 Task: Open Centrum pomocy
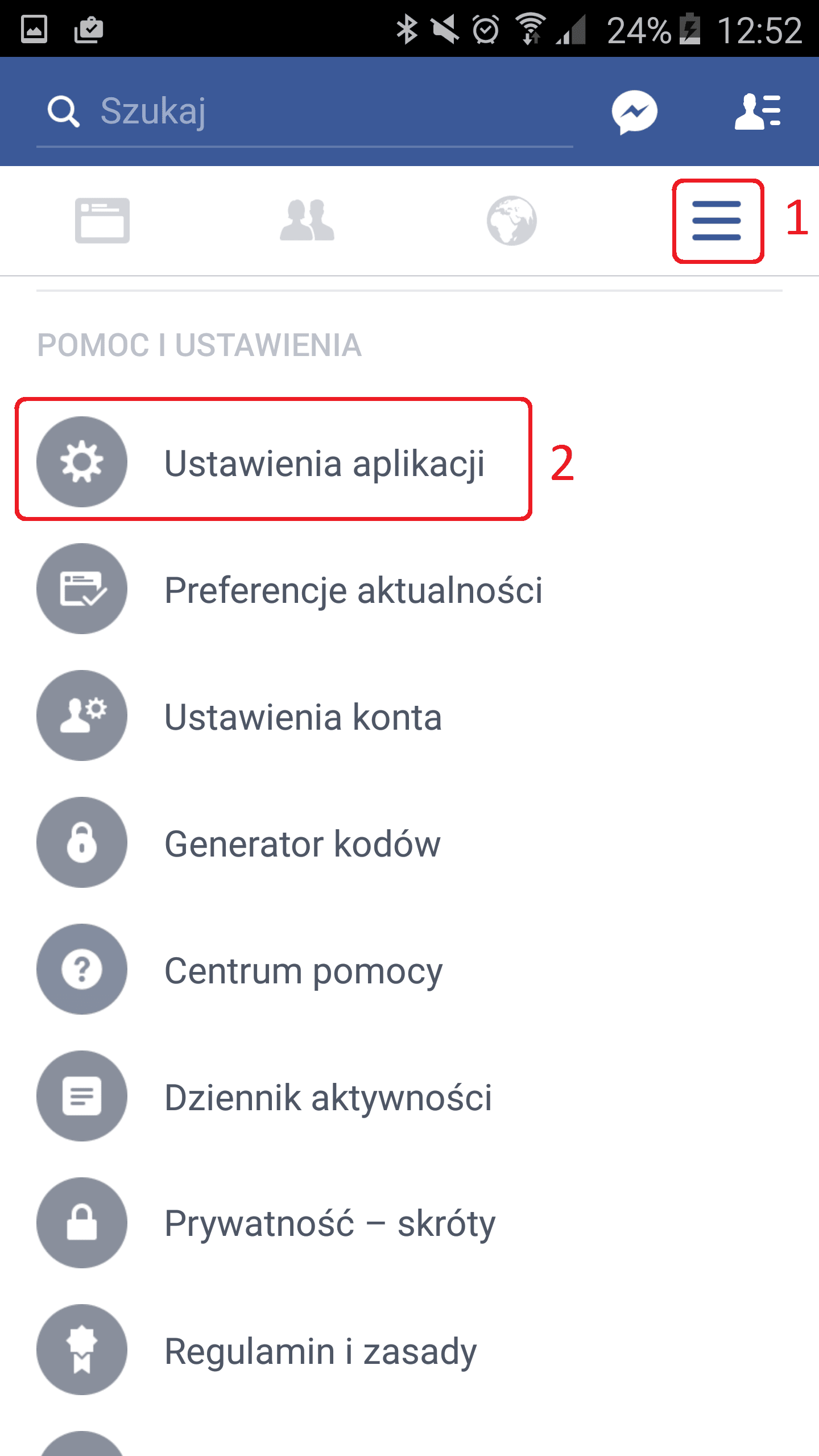coord(409,969)
